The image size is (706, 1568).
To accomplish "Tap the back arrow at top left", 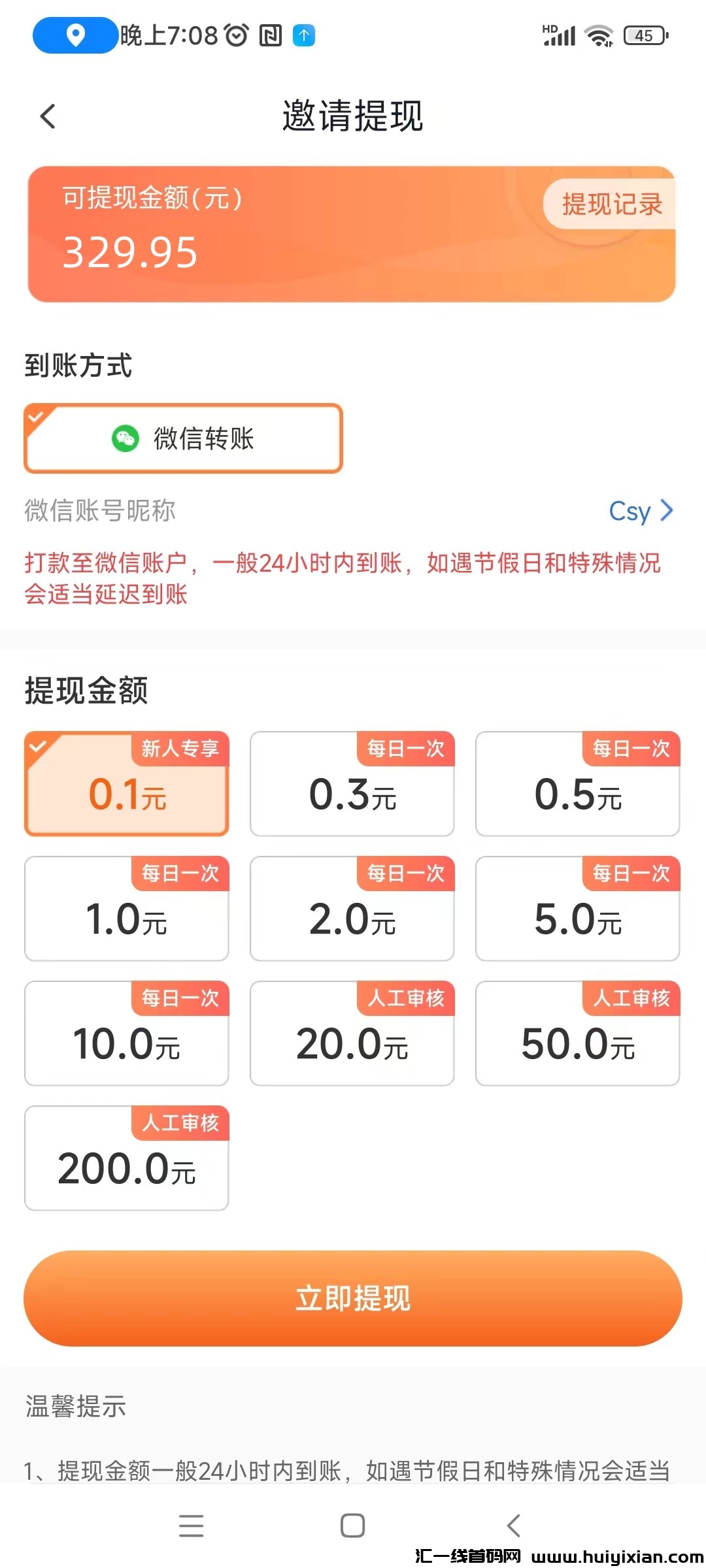I will point(47,116).
